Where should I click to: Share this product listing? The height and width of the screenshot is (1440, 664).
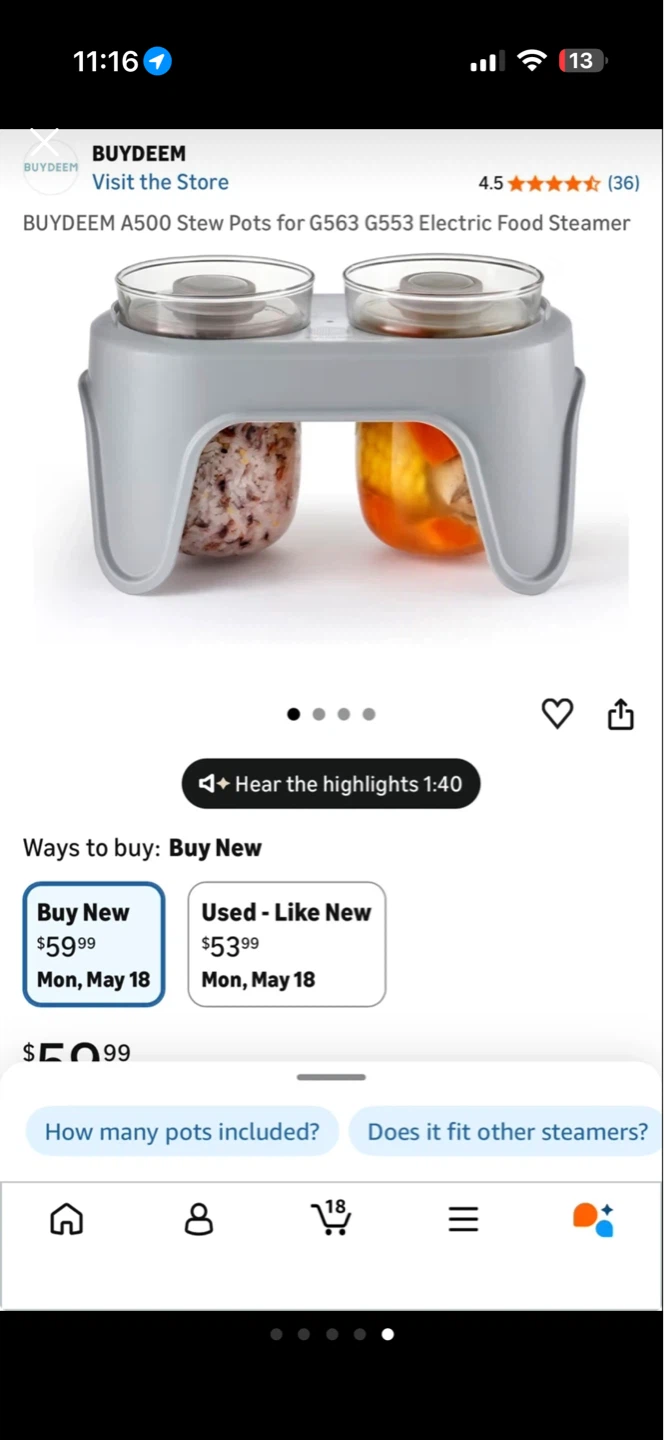620,714
